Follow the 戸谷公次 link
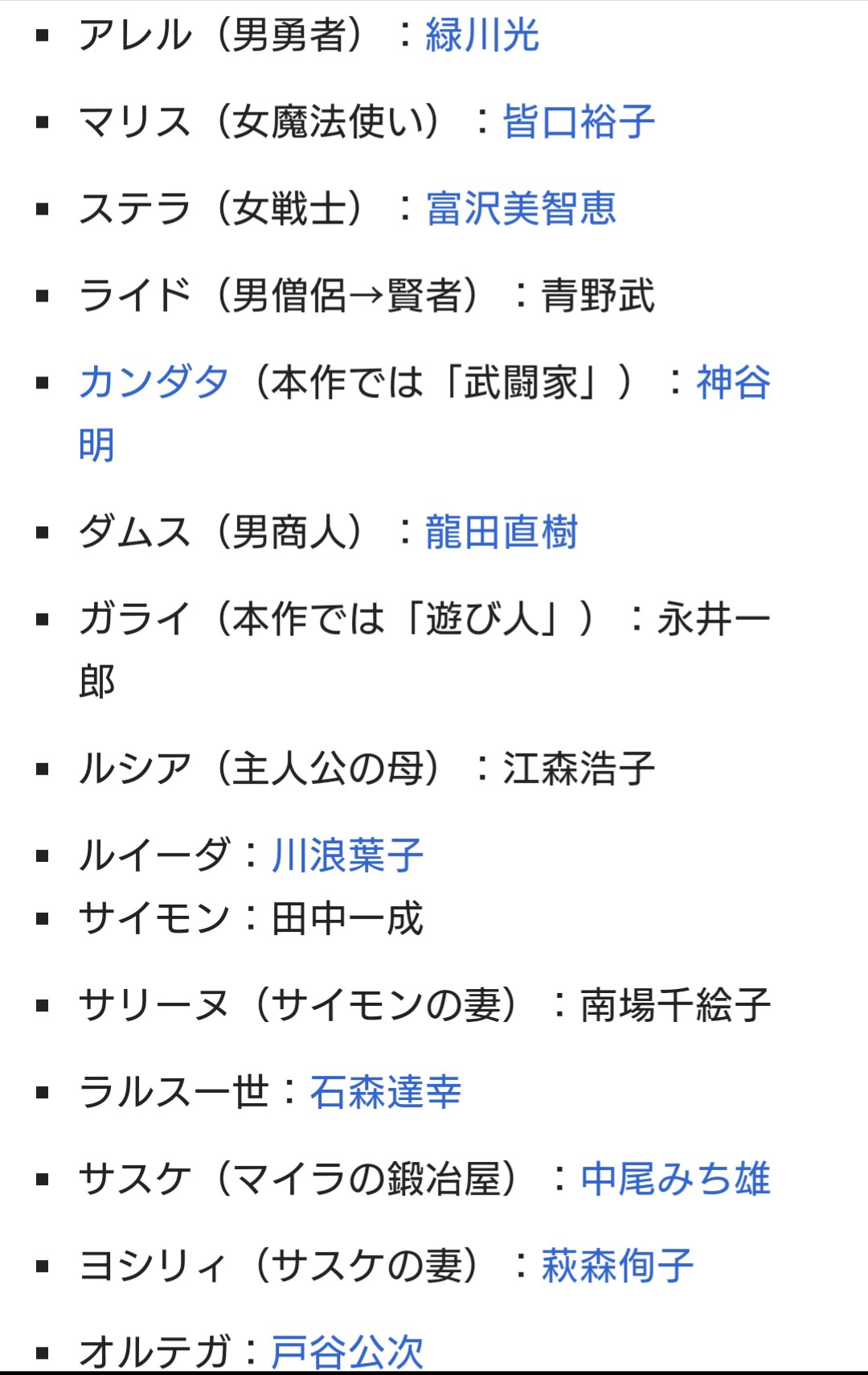The image size is (868, 1375). pos(346,1351)
